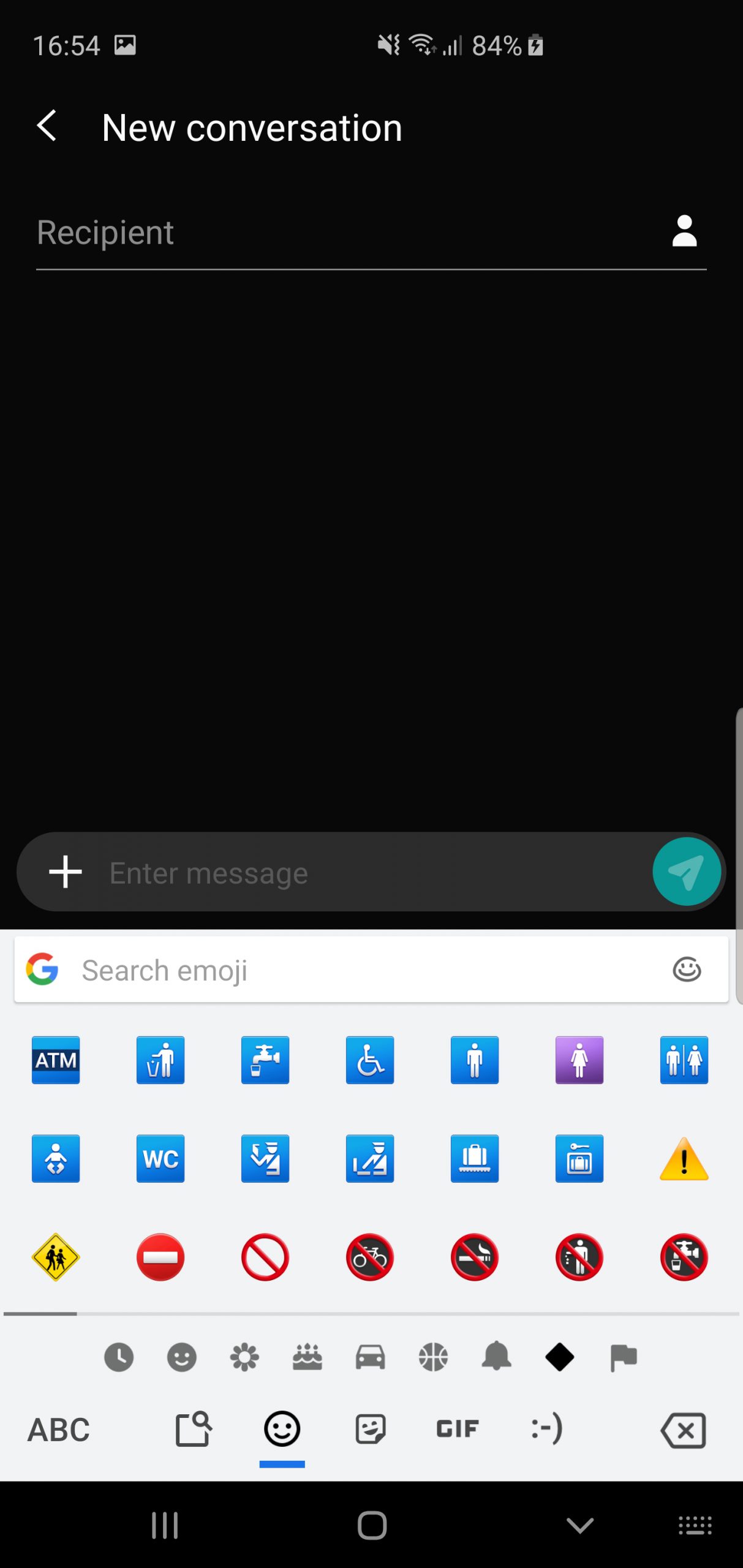Image resolution: width=743 pixels, height=1568 pixels.
Task: Switch back to ABC keyboard
Action: pyautogui.click(x=59, y=1430)
